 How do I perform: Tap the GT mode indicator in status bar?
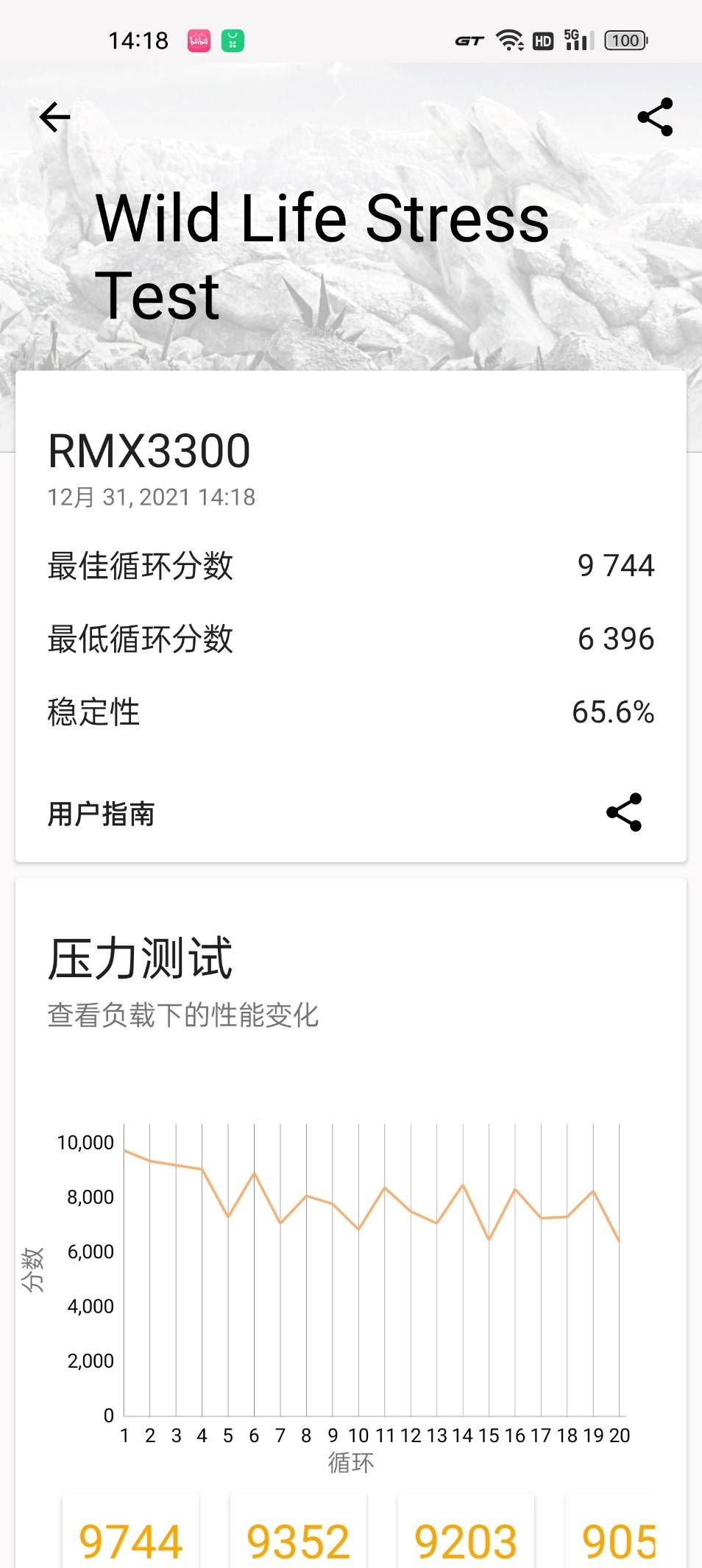click(469, 40)
